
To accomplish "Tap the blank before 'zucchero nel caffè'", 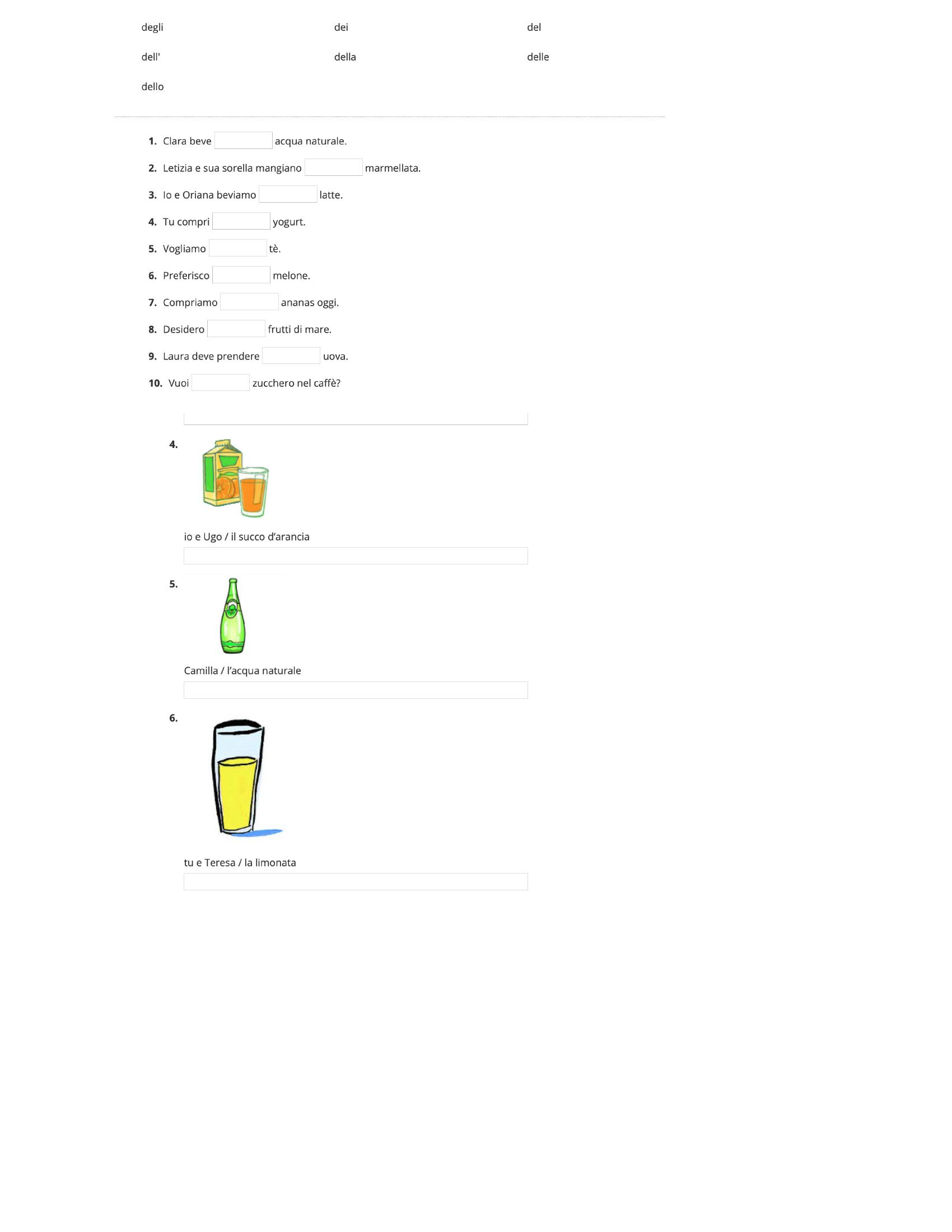I will 221,382.
